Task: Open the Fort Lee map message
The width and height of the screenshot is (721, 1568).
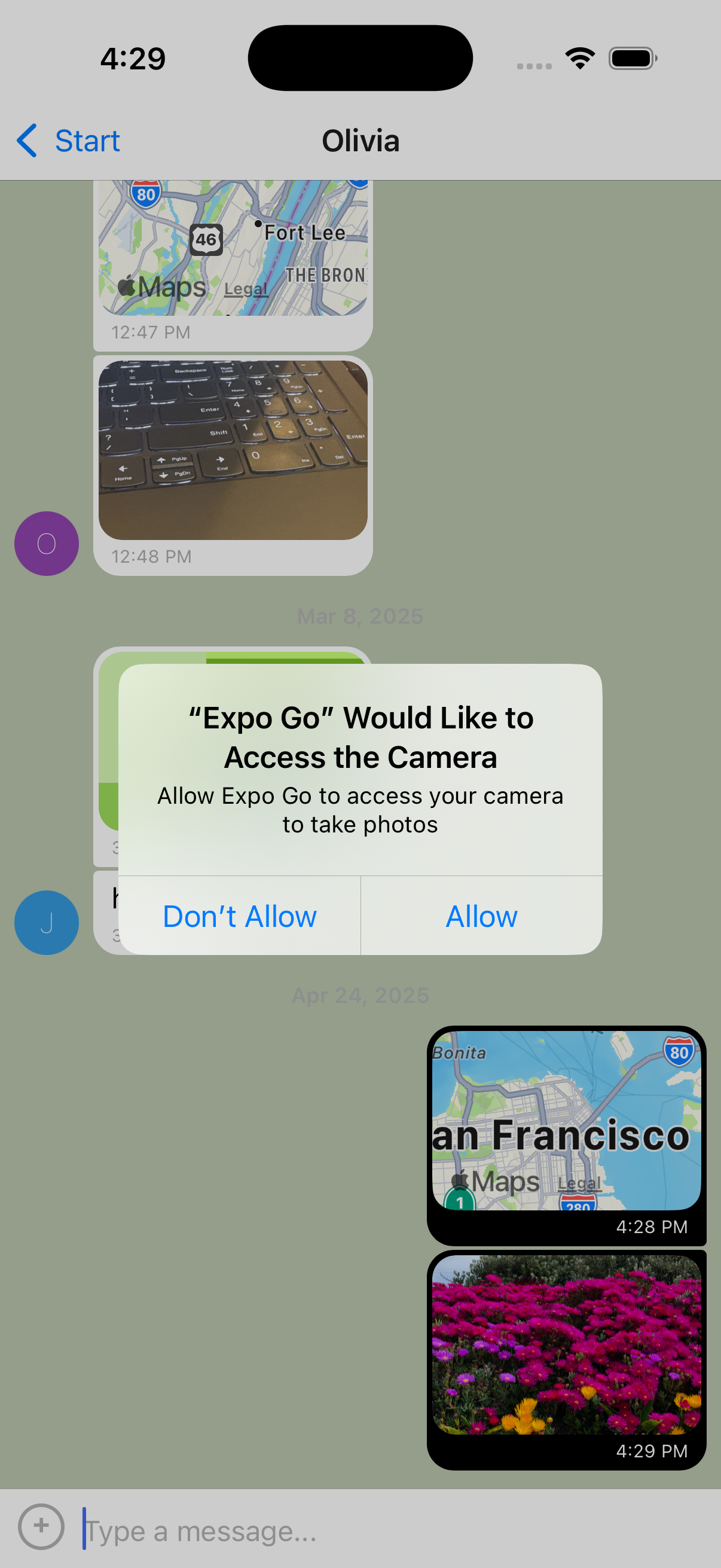Action: [x=233, y=248]
